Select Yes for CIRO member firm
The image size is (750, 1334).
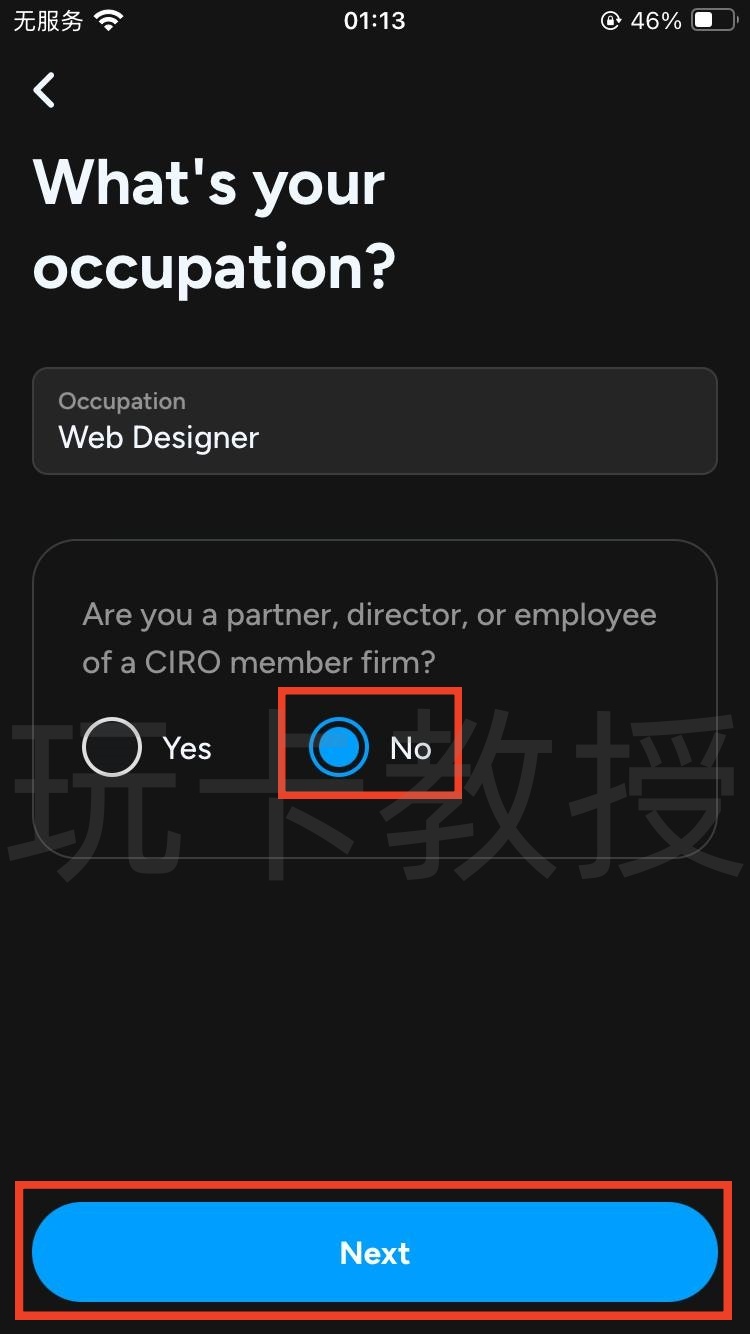tap(112, 747)
